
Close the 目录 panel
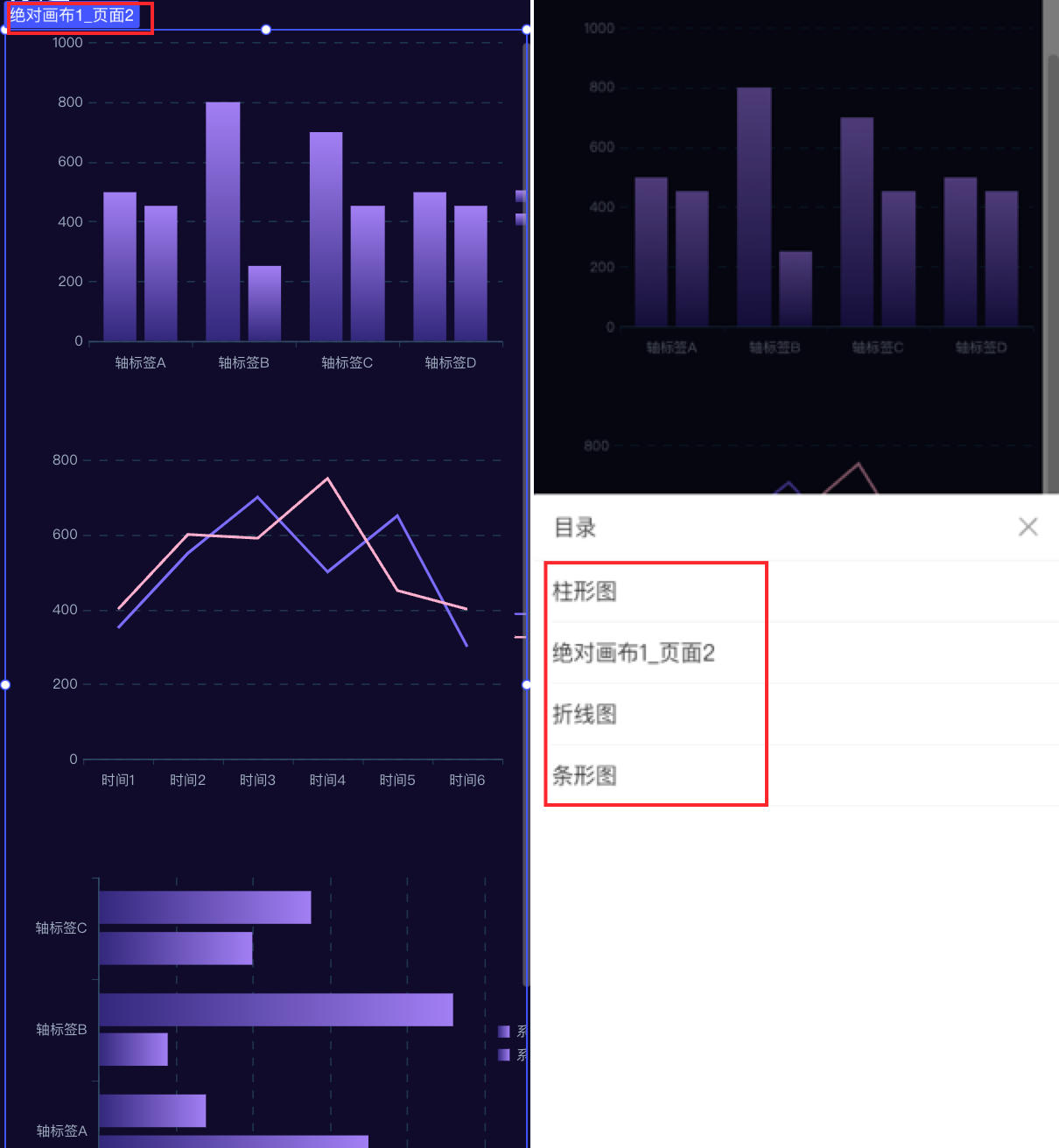coord(1027,527)
